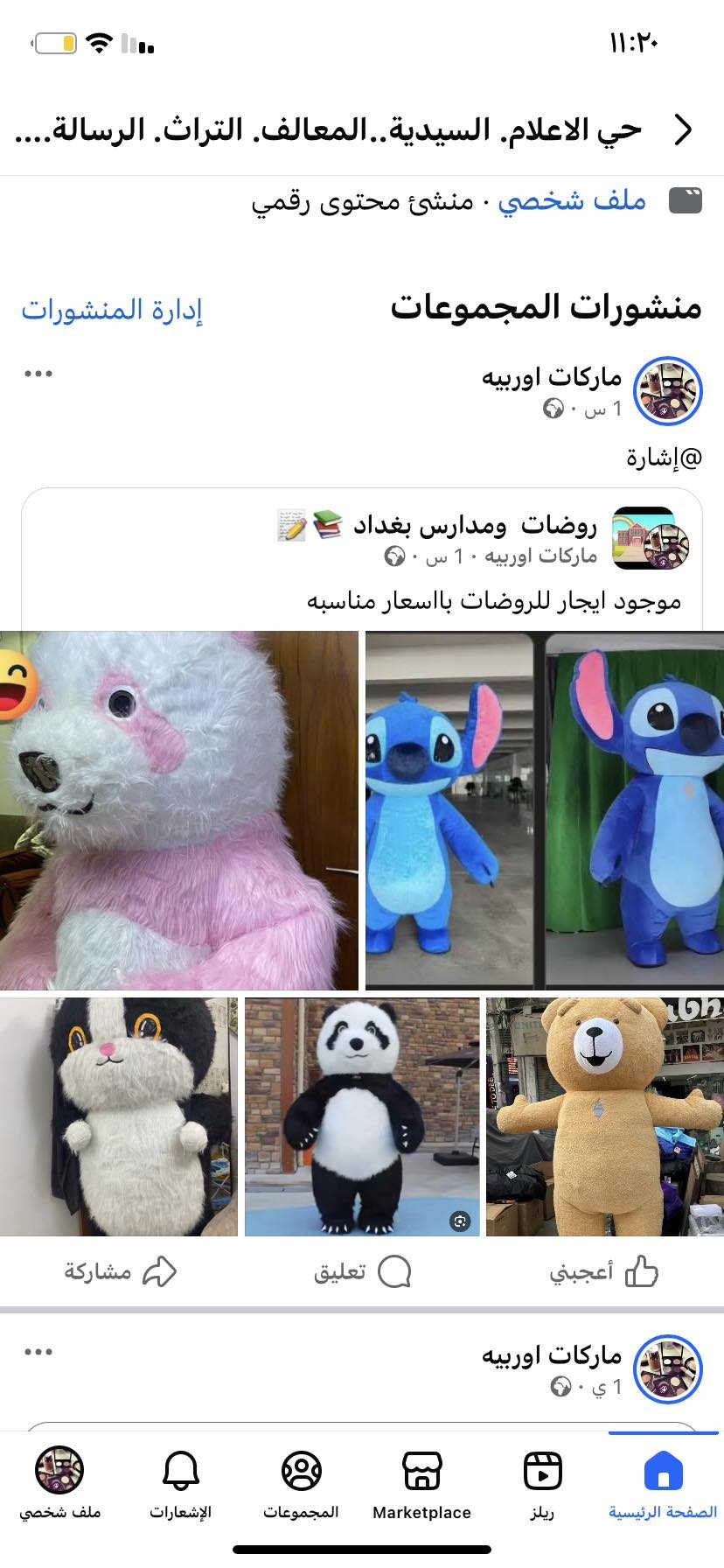Go back using the top chevron arrow

[684, 129]
